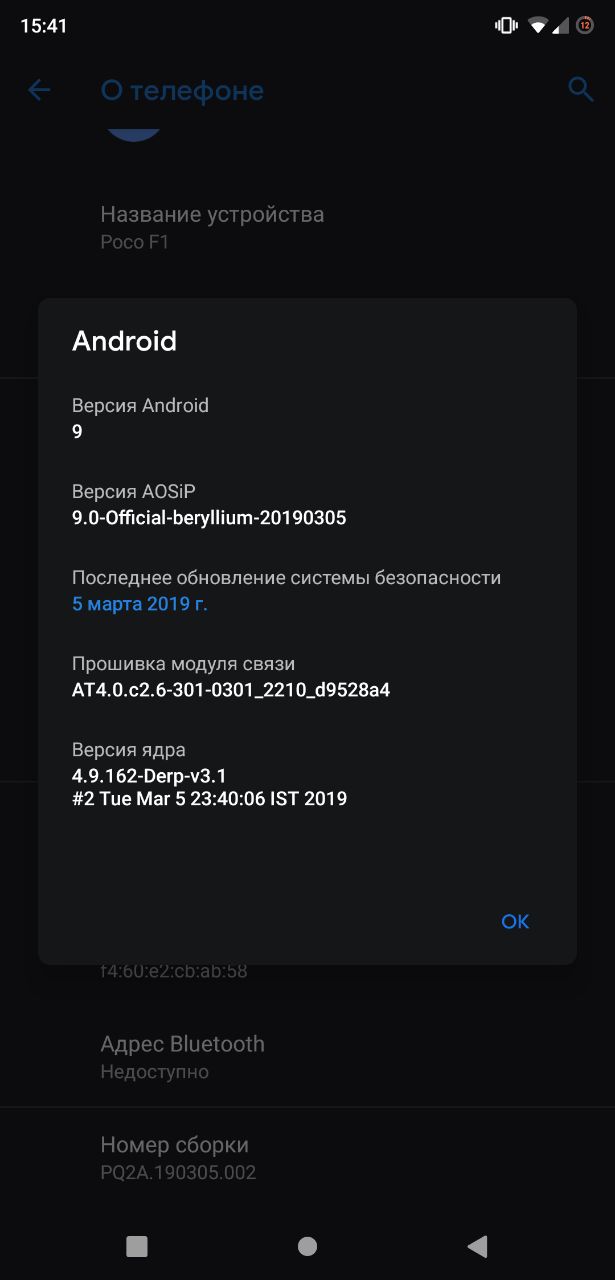Confirm the Android dialog with OK

point(515,921)
